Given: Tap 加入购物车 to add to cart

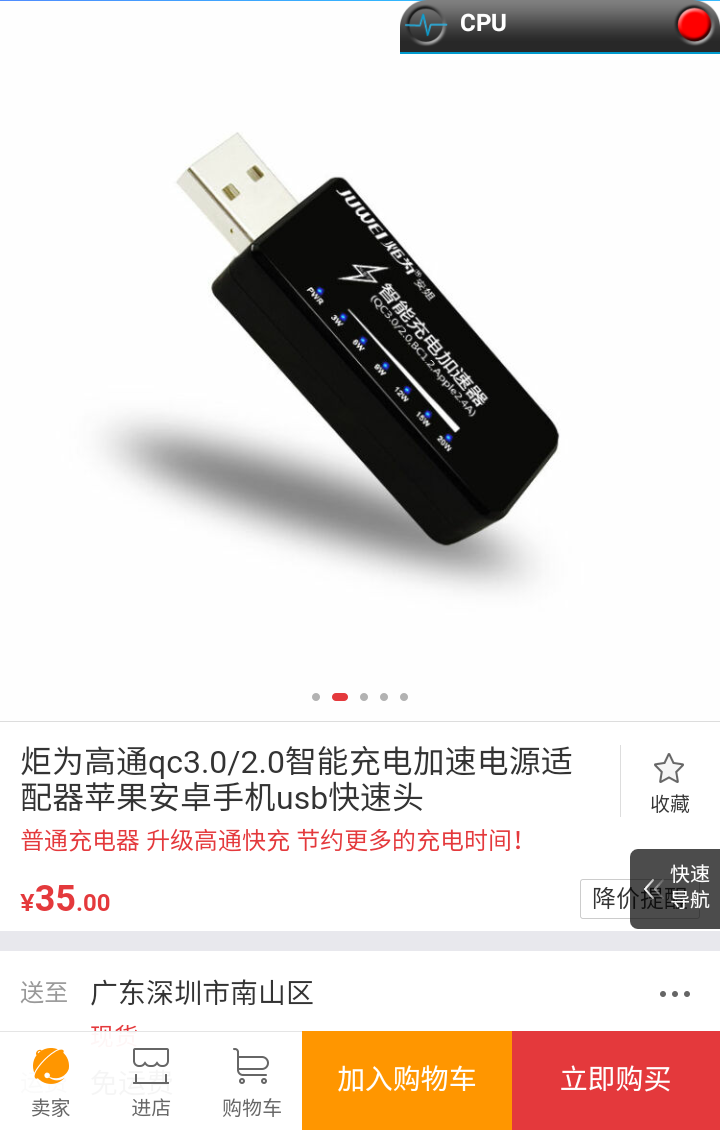Looking at the screenshot, I should [x=406, y=1080].
